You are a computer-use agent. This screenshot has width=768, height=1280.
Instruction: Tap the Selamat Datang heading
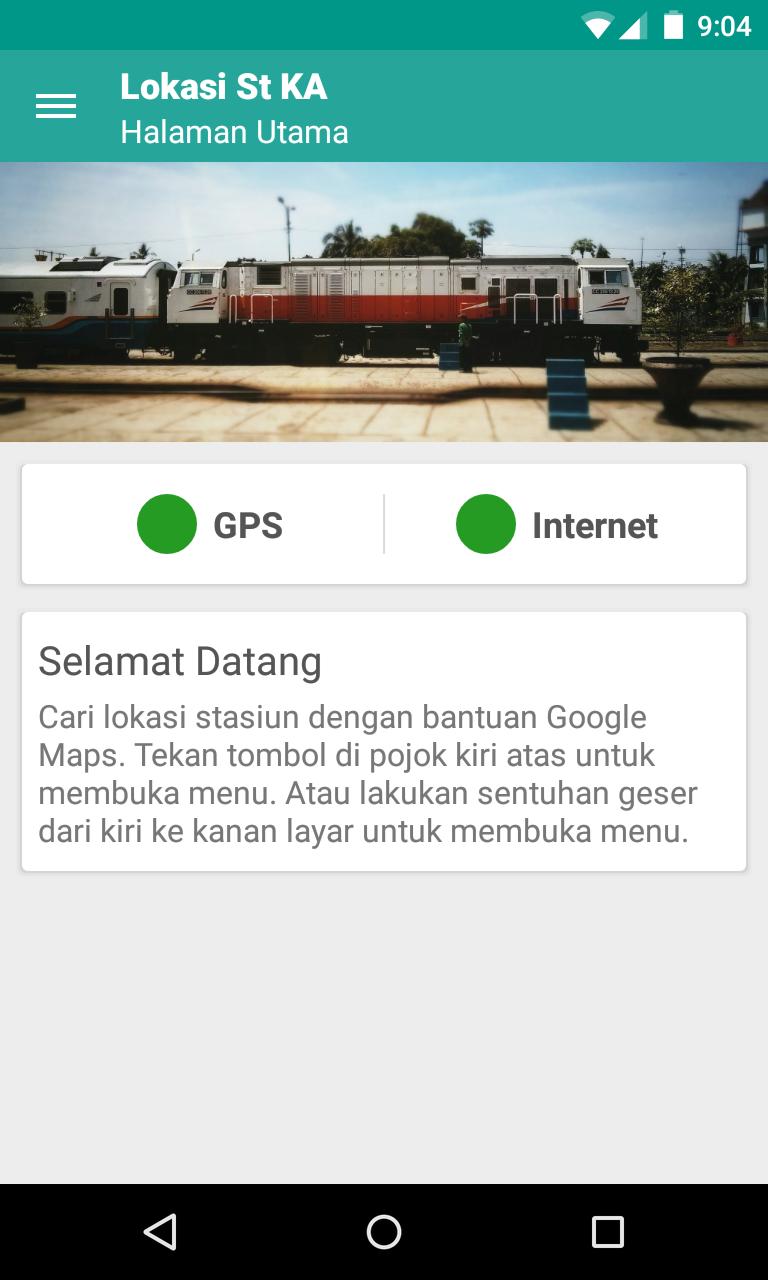180,661
